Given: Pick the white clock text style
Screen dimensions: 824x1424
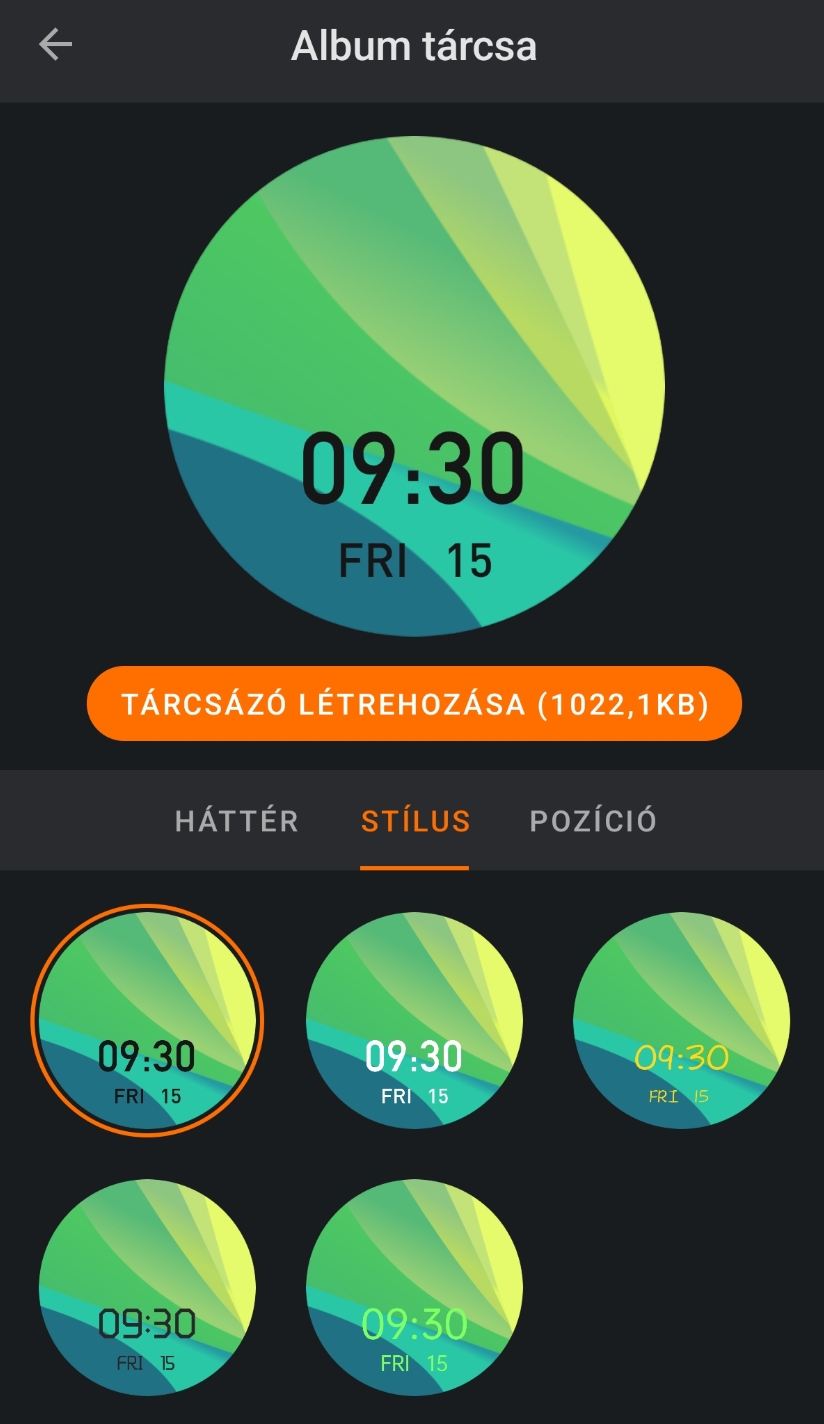Looking at the screenshot, I should click(414, 1021).
